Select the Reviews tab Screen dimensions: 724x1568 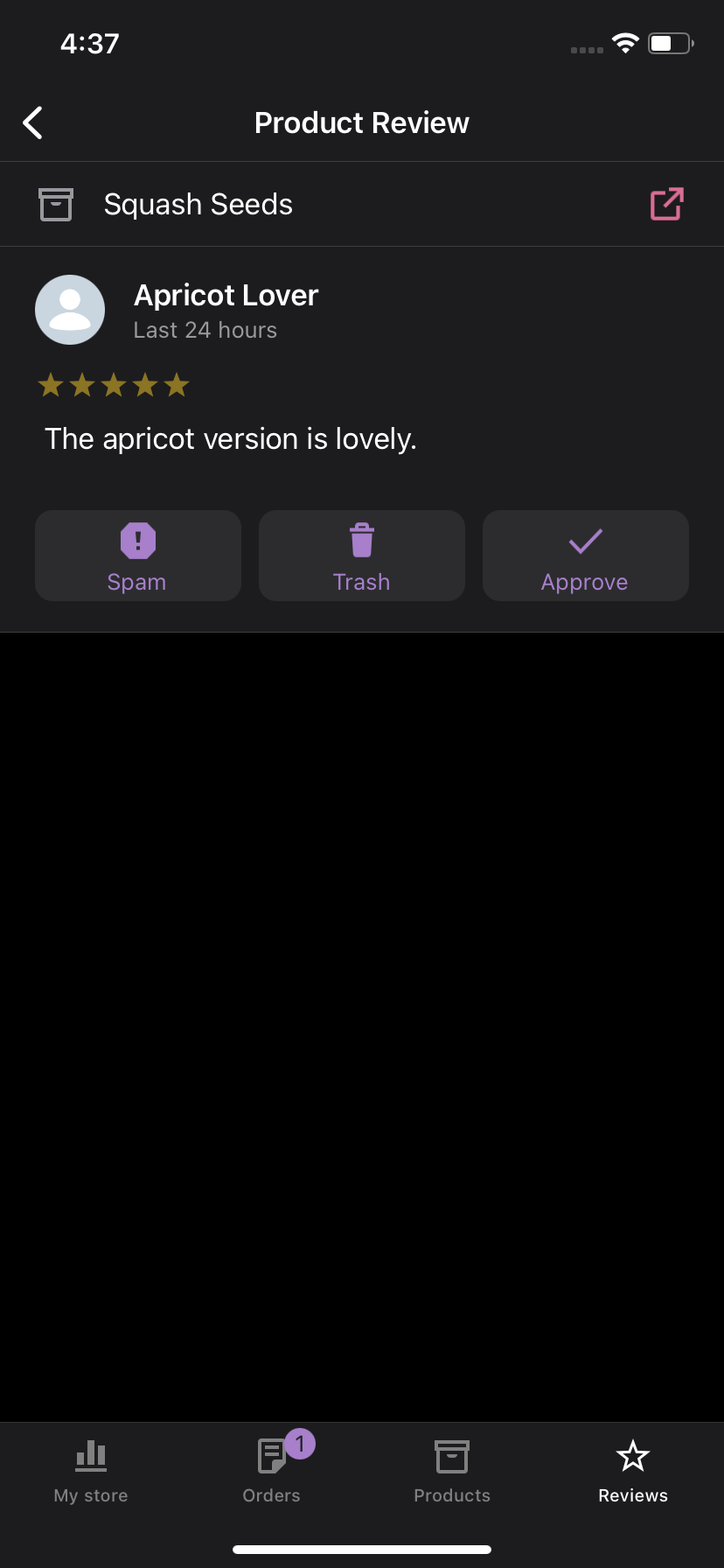tap(633, 1472)
